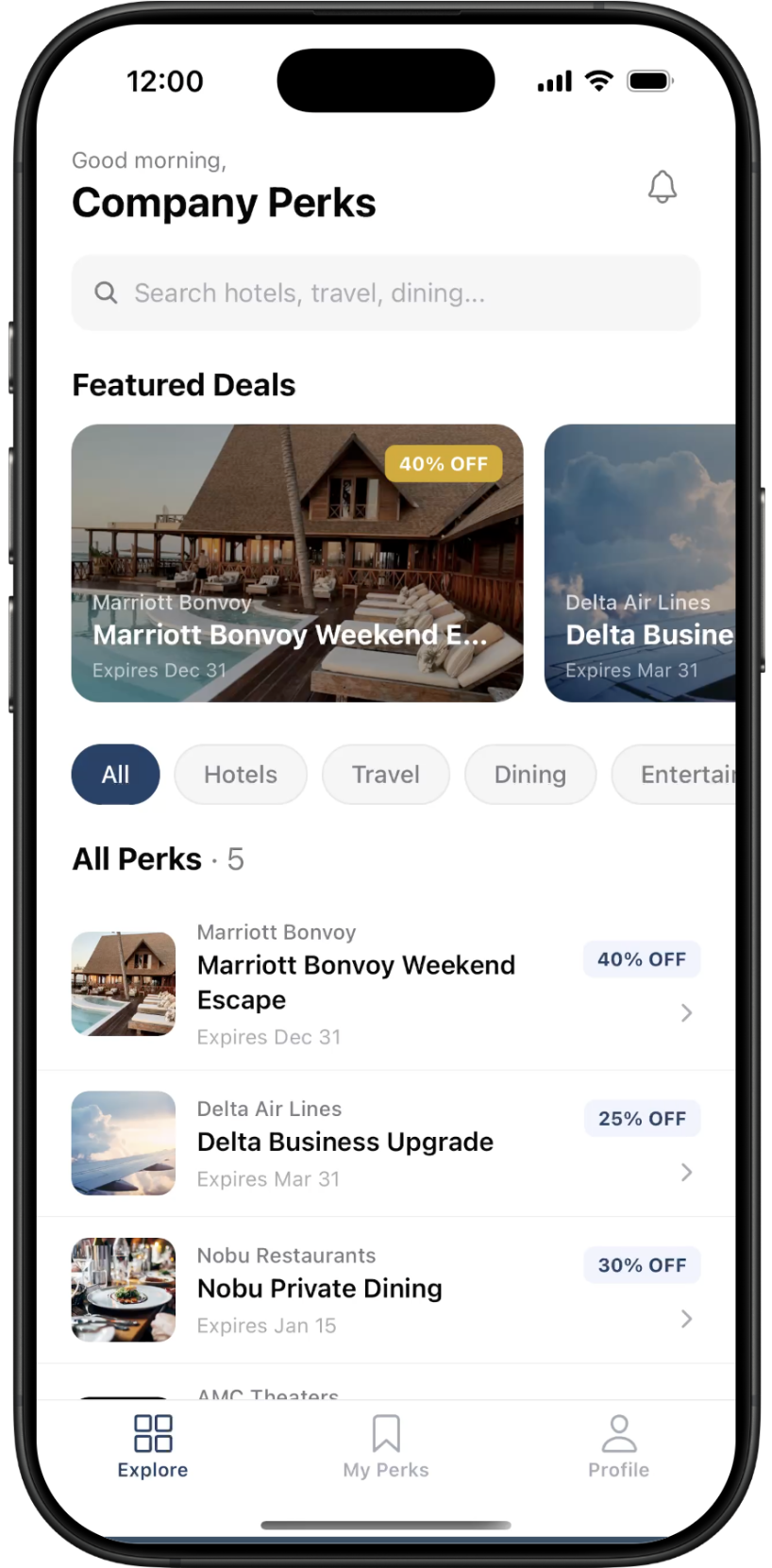
Task: Open the notifications bell
Action: pyautogui.click(x=662, y=187)
